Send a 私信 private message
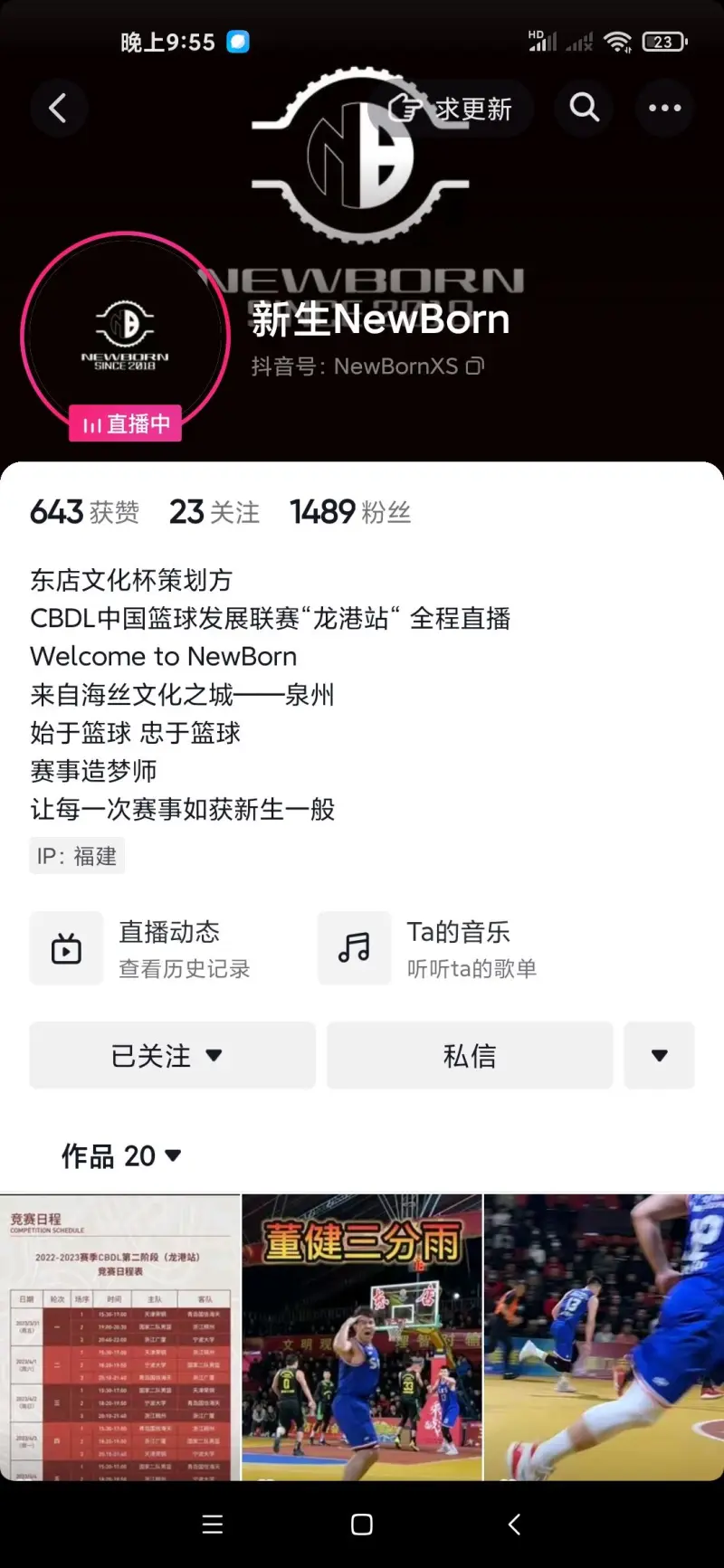The image size is (724, 1568). 470,1055
